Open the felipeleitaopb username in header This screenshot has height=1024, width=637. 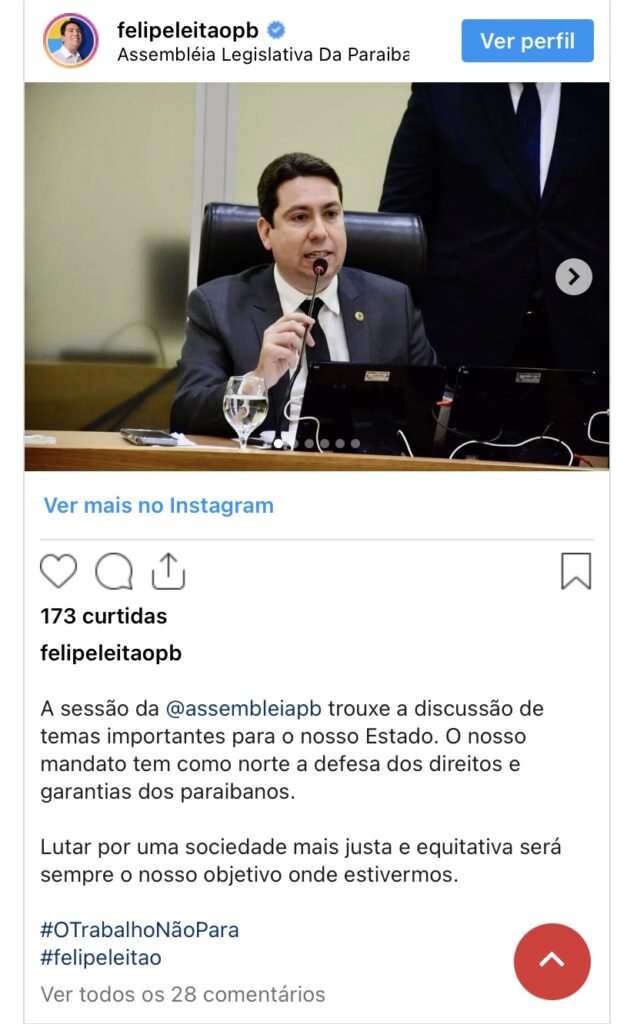pos(186,30)
